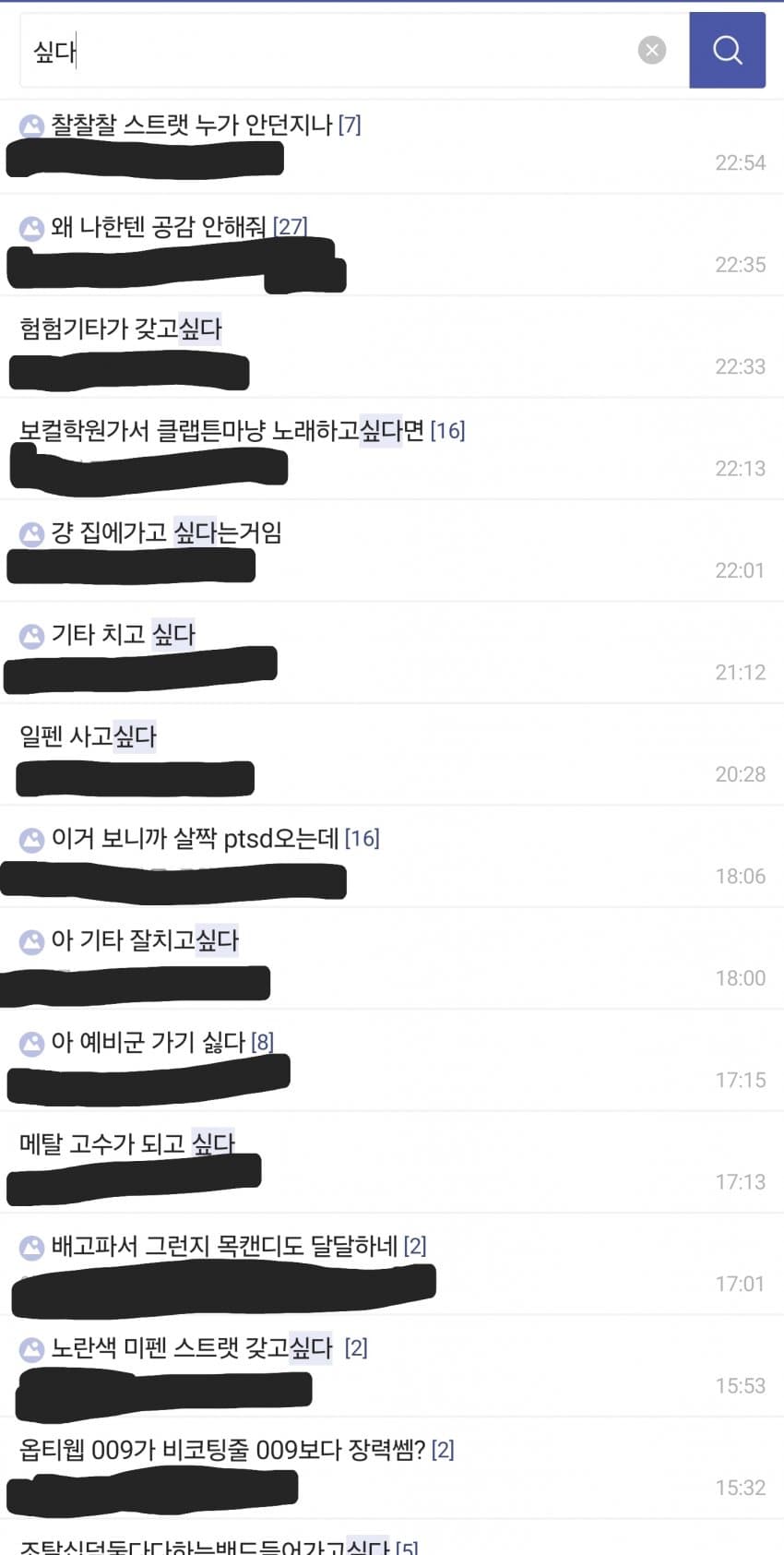Open post 아 예비군 가기 싫다
This screenshot has height=1555, width=784.
pyautogui.click(x=148, y=1042)
